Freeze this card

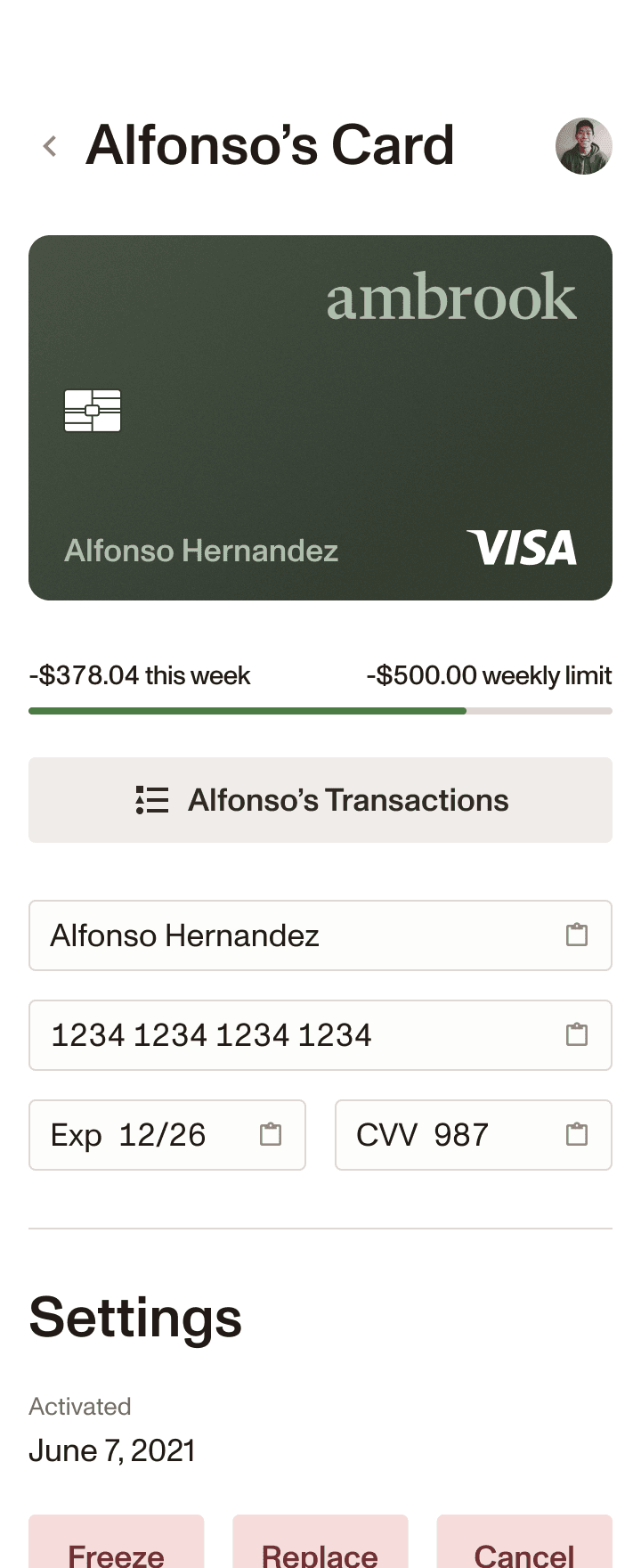pos(117,1548)
